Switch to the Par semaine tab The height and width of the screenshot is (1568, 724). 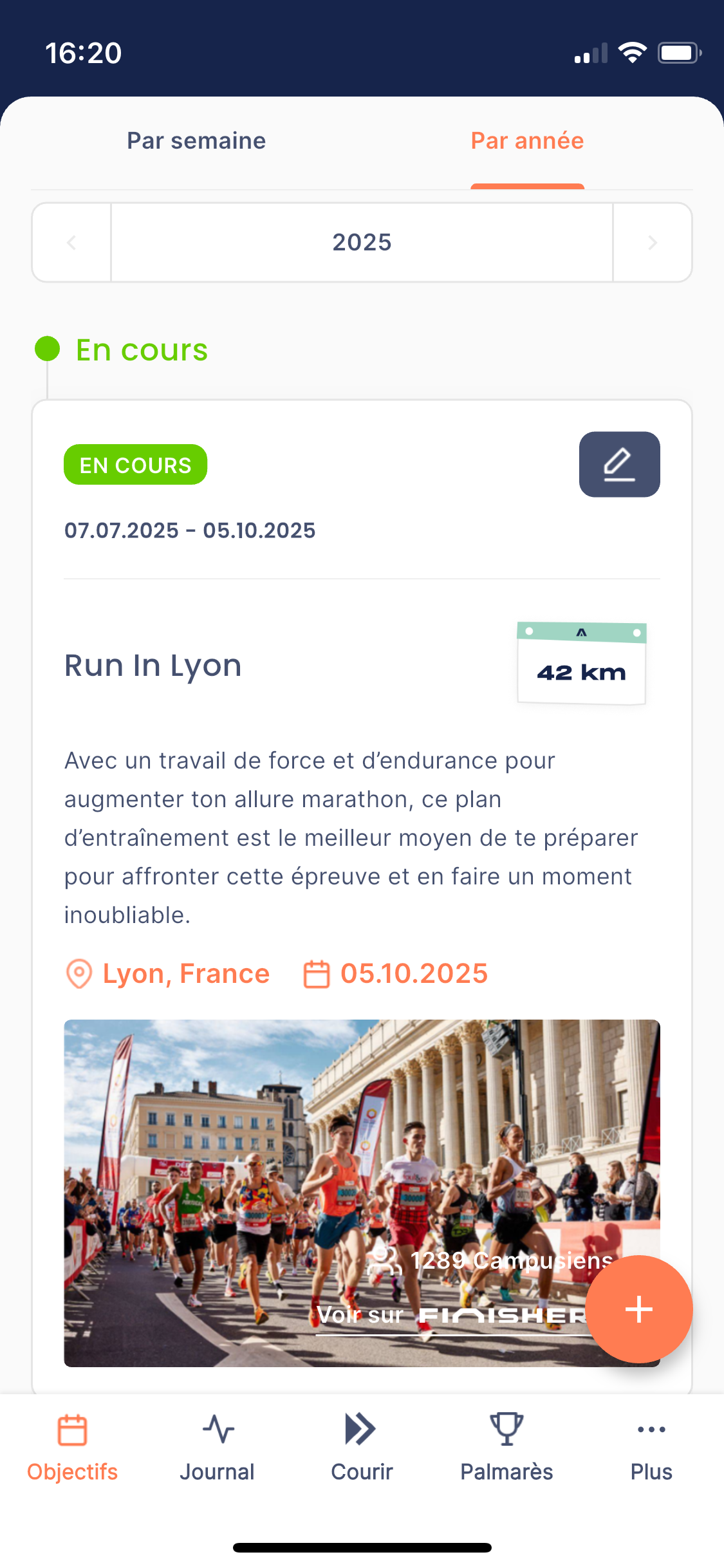196,142
